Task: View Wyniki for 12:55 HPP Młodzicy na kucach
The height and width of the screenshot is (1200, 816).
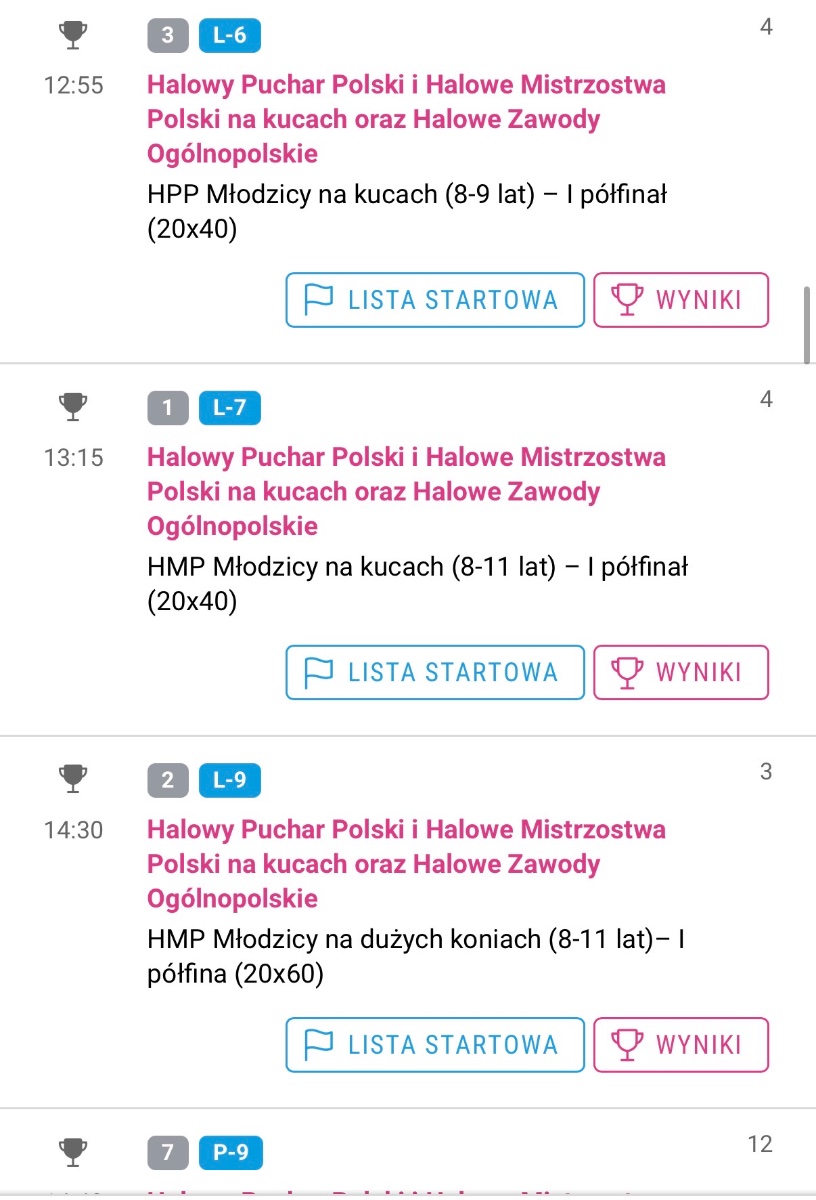Action: pos(680,300)
